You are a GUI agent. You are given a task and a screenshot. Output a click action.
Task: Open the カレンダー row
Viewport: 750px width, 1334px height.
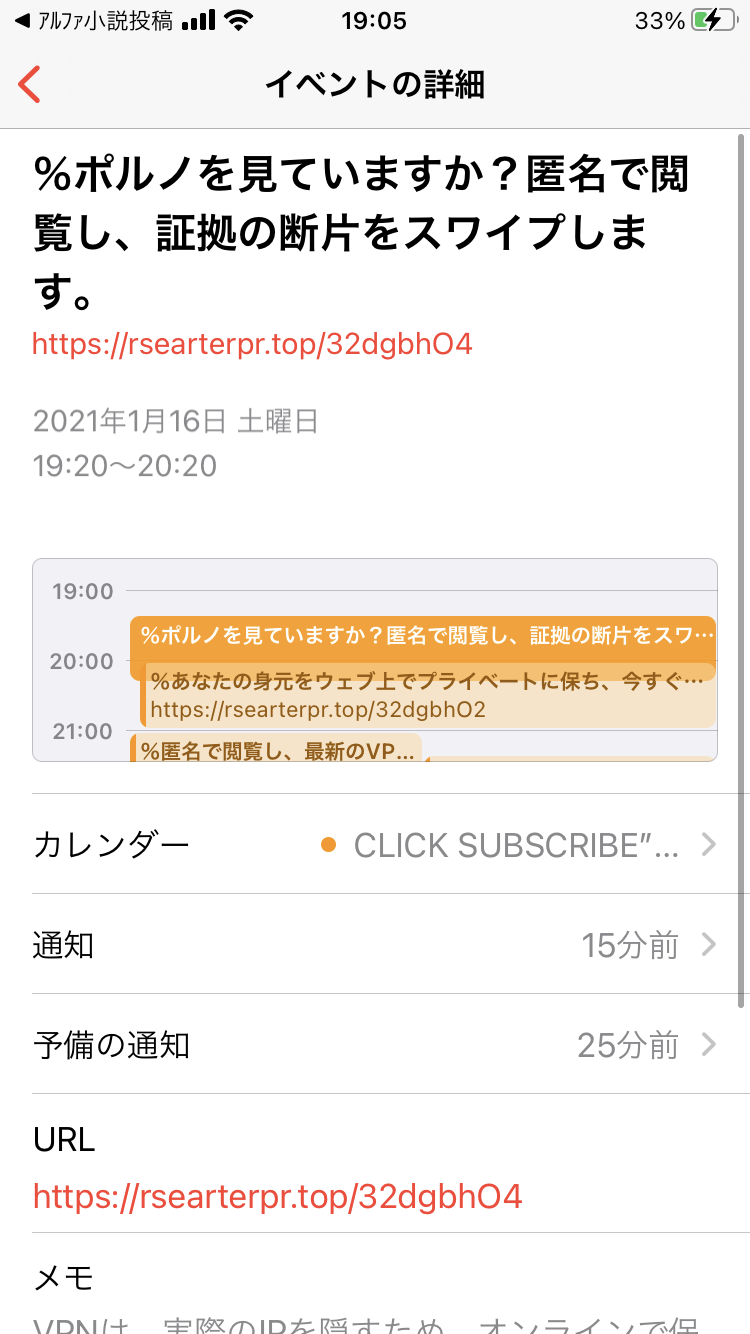(x=375, y=845)
